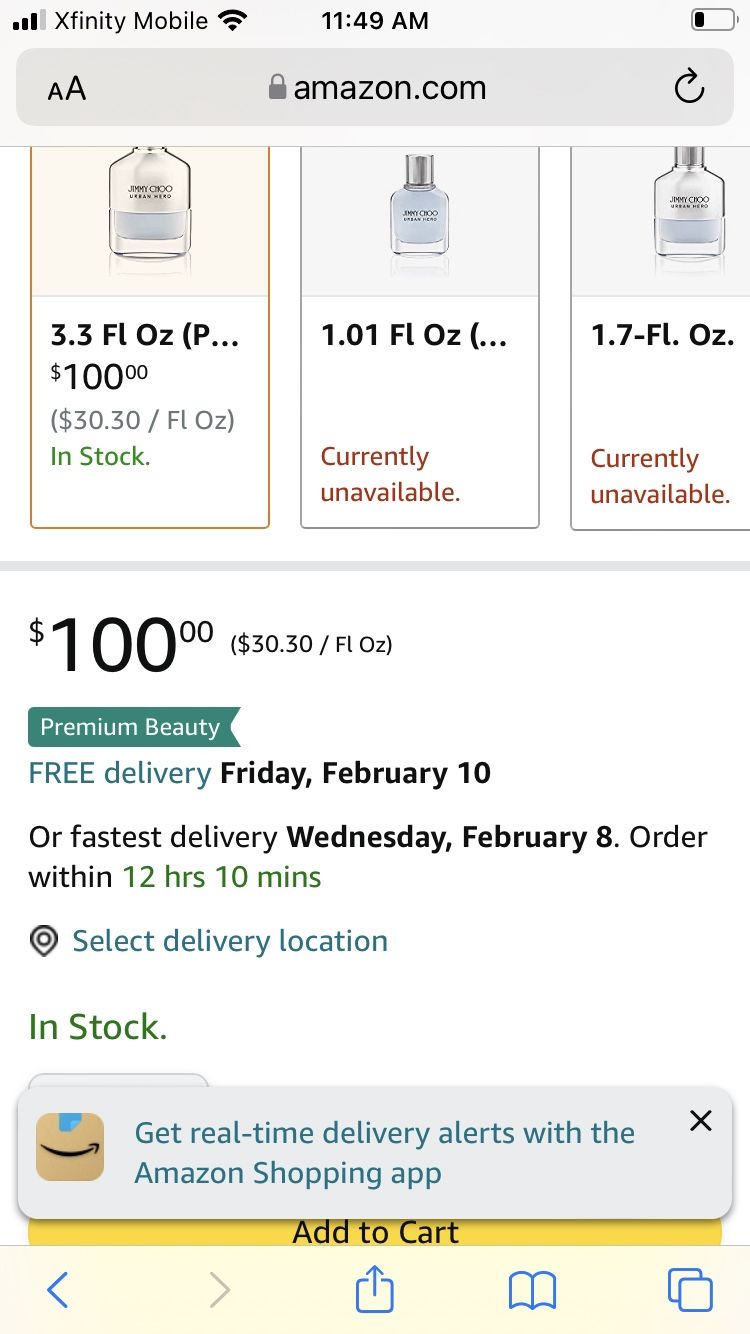Select the 3.3 Fl Oz size option
The image size is (750, 1334).
pos(150,337)
